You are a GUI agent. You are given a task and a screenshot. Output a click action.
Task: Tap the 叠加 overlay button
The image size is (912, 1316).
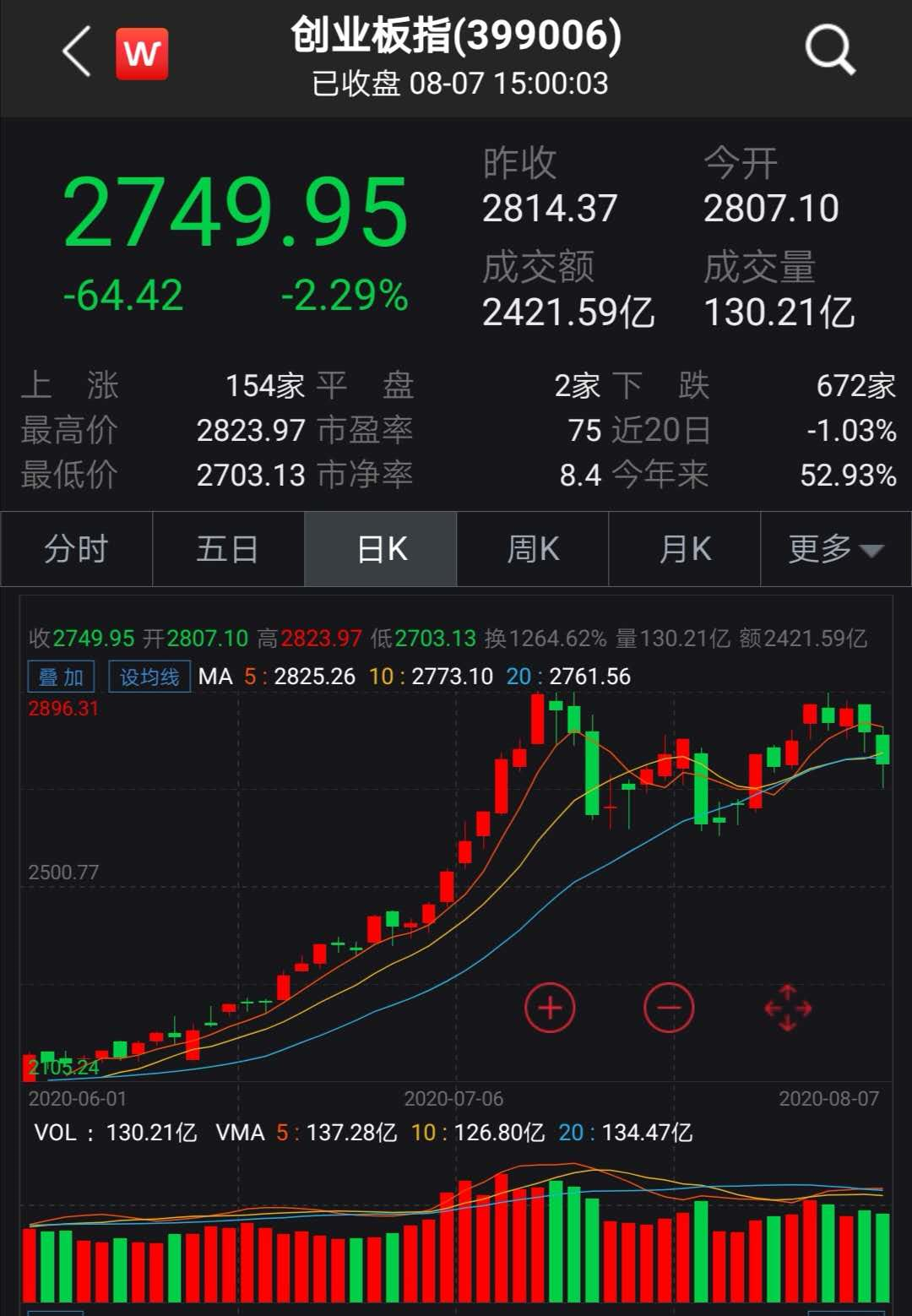(x=61, y=677)
